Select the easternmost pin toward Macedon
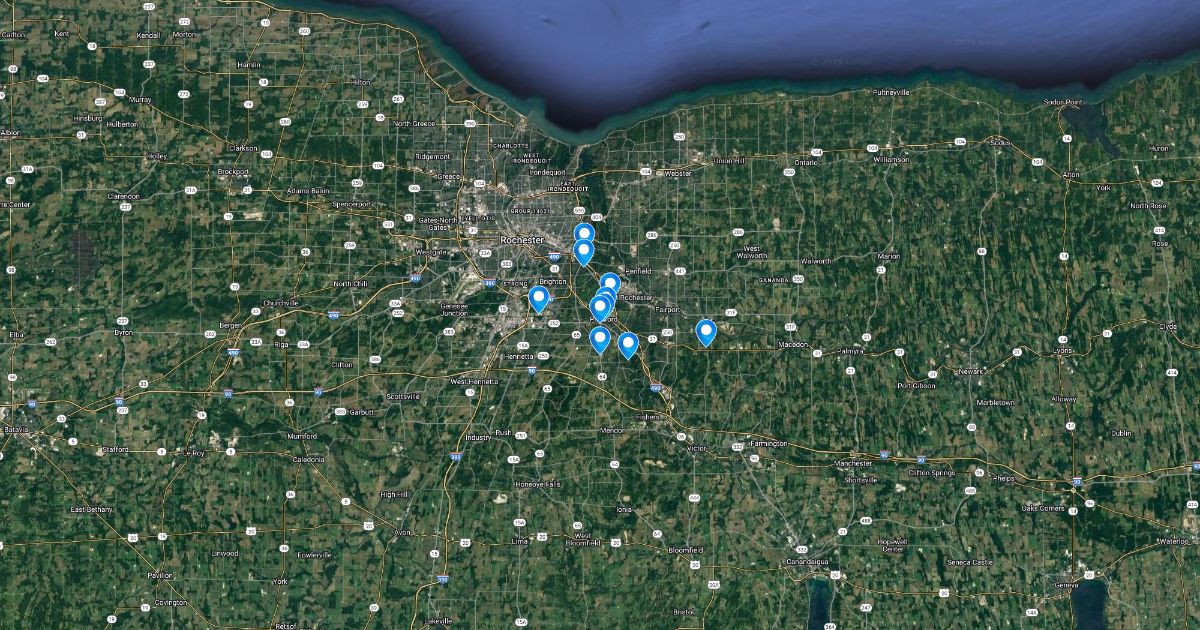The image size is (1200, 630). click(x=706, y=331)
